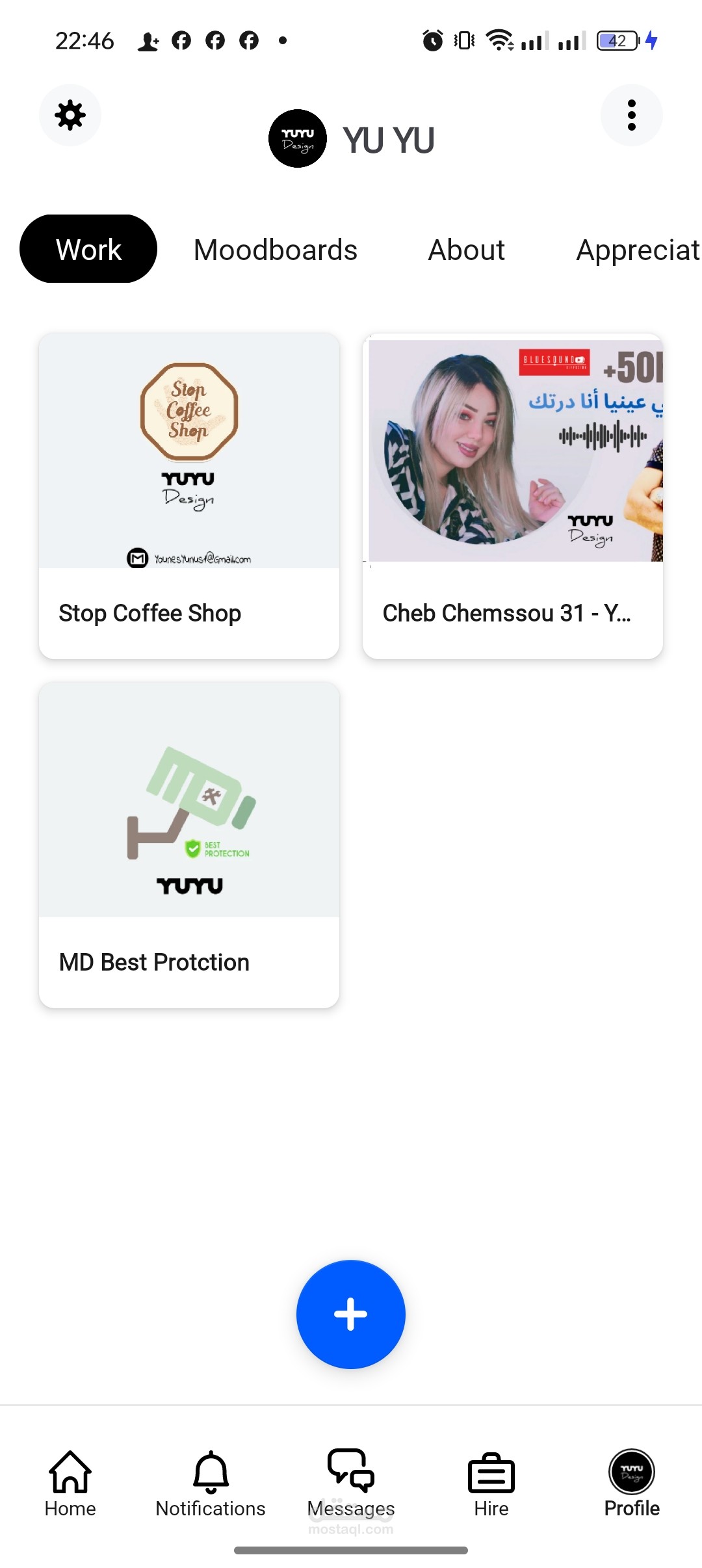The width and height of the screenshot is (702, 1568).
Task: Open the Appreciations tab
Action: point(637,250)
